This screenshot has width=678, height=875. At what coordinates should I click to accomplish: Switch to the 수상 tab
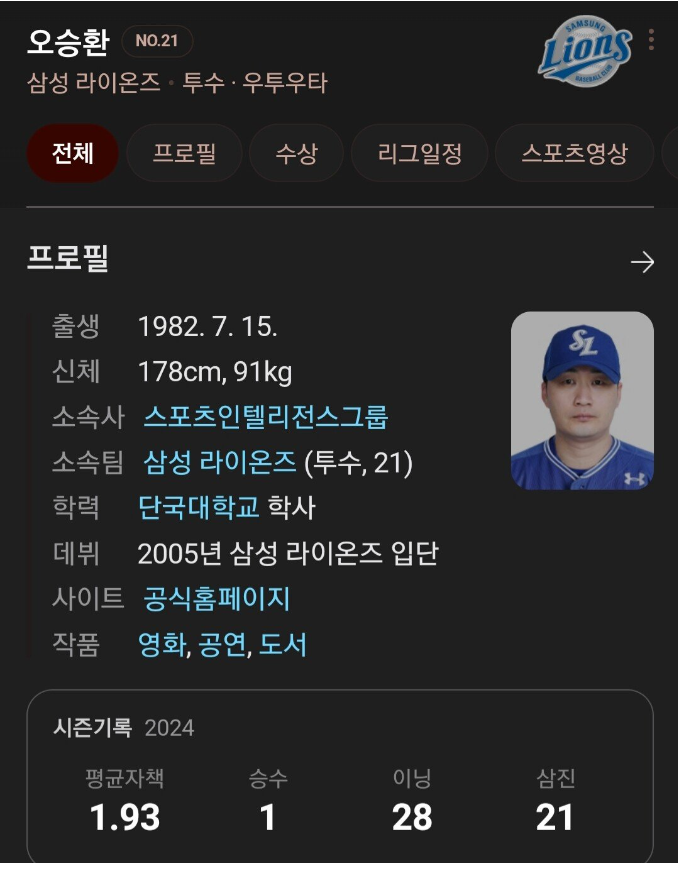tap(296, 153)
